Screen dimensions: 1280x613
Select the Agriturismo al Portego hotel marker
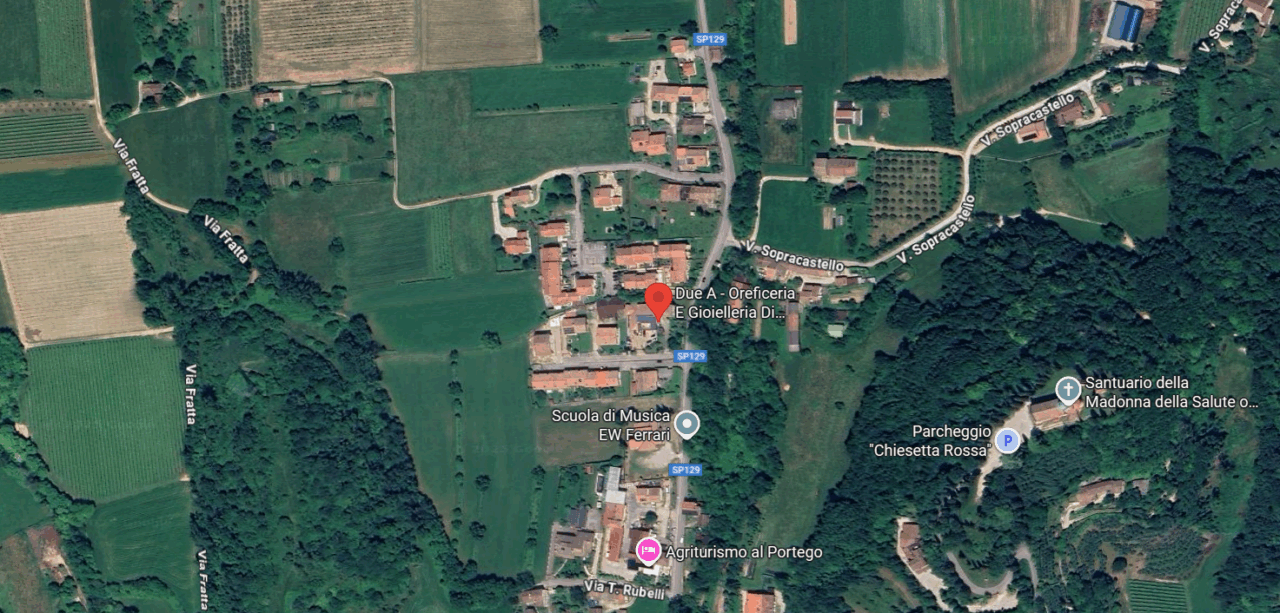[649, 550]
